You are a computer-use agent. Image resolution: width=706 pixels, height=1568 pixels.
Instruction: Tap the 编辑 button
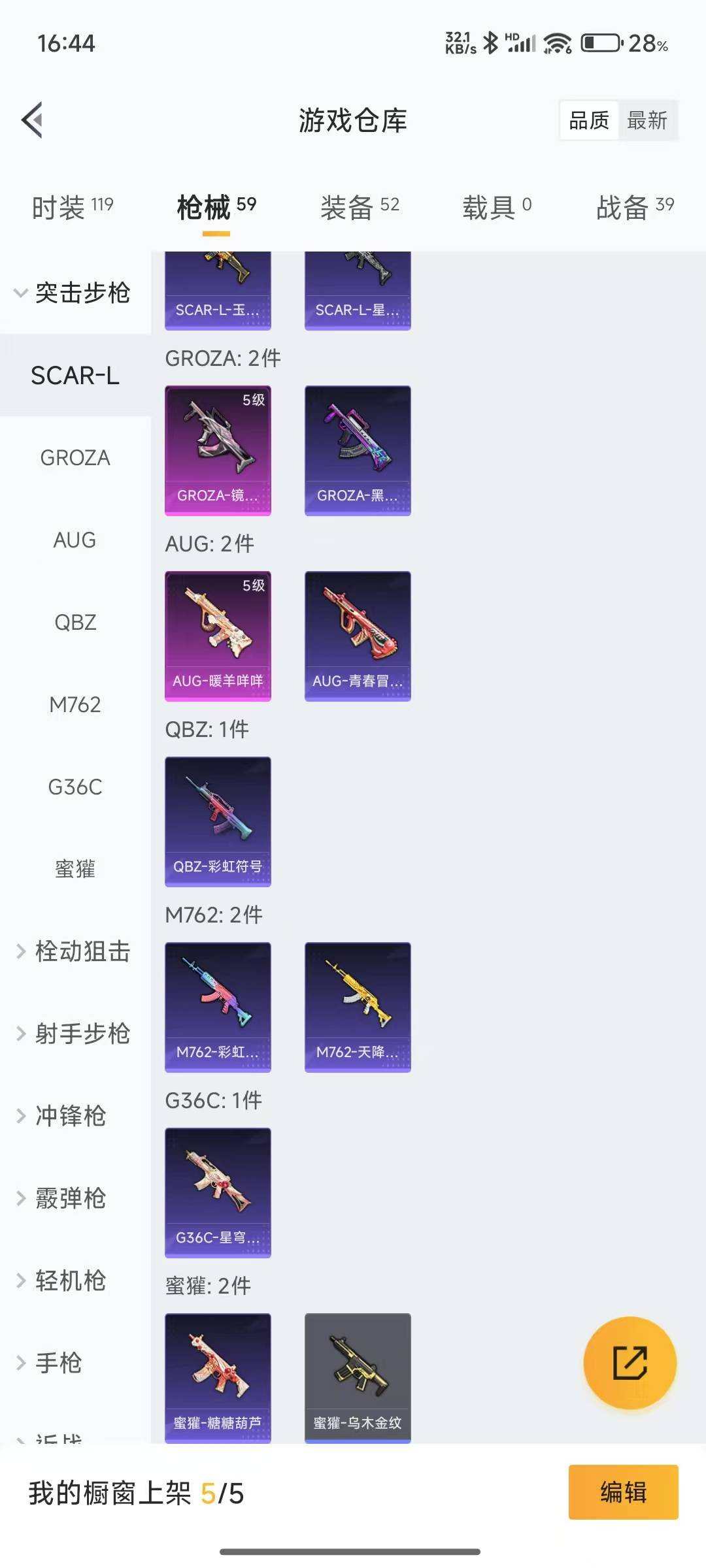pyautogui.click(x=623, y=1492)
